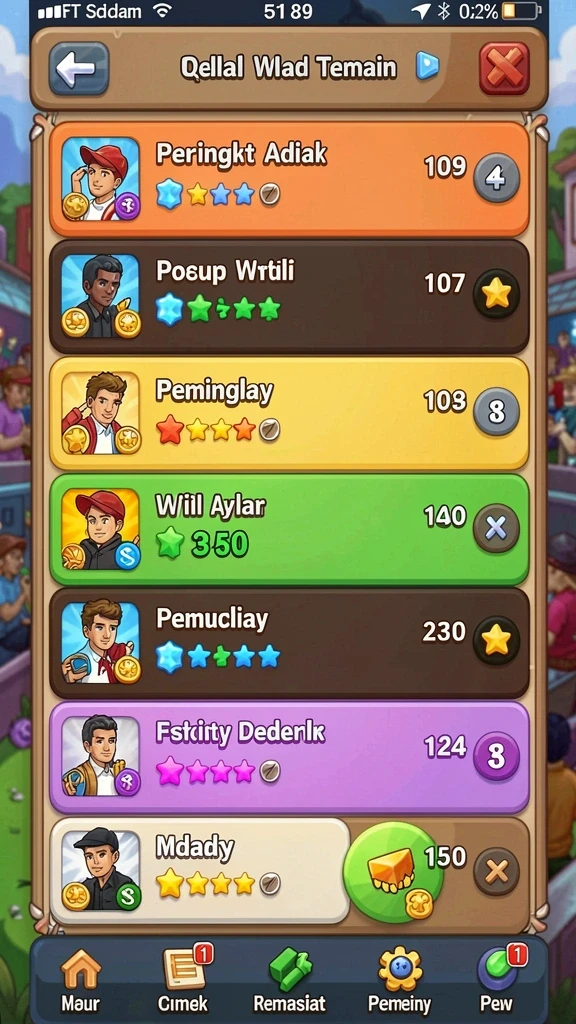Tap the X button on Wiil Aylar
Image resolution: width=576 pixels, height=1024 pixels.
(x=496, y=528)
